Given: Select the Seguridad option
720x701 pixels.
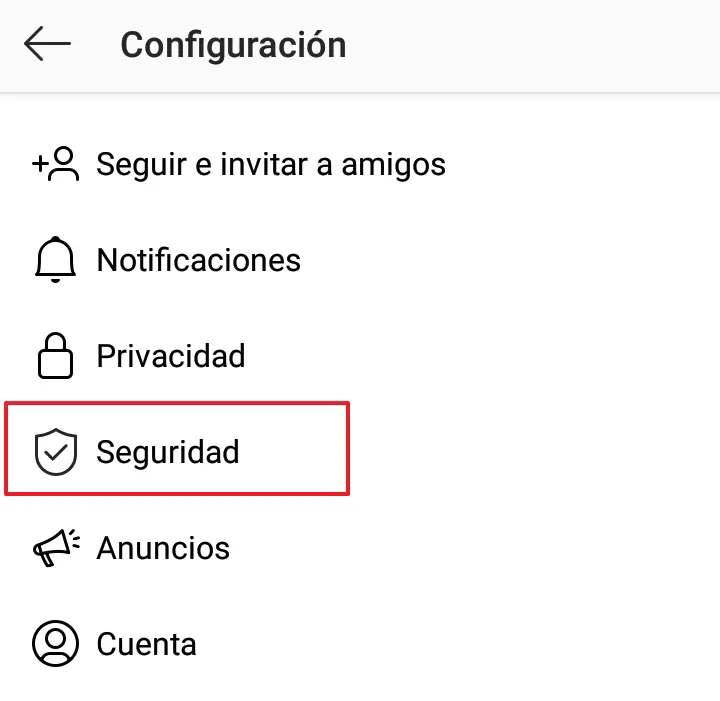Looking at the screenshot, I should tap(168, 452).
